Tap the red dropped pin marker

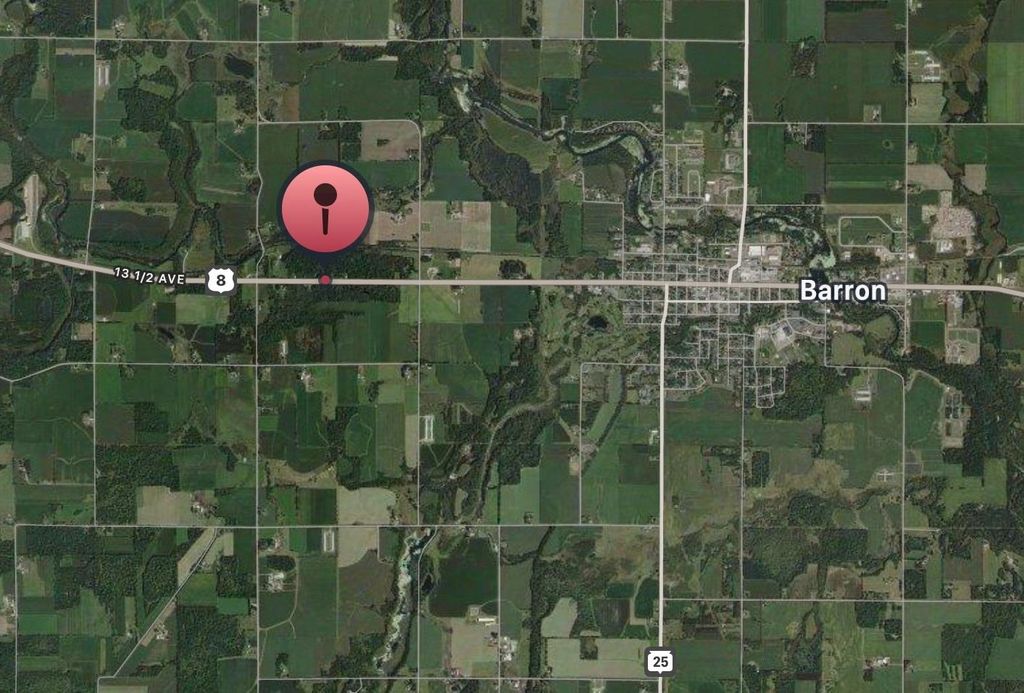[325, 210]
